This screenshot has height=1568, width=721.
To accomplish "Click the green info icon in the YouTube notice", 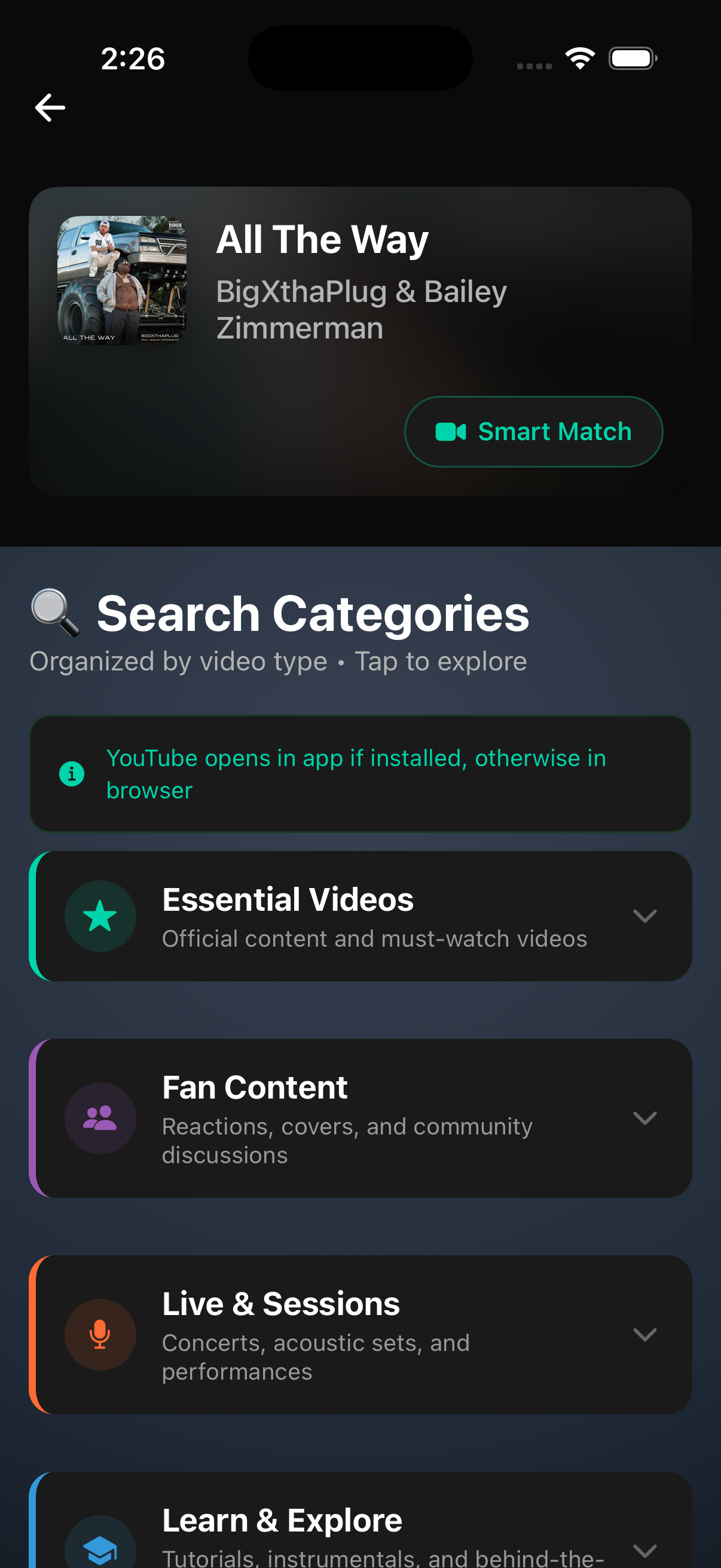I will coord(71,774).
